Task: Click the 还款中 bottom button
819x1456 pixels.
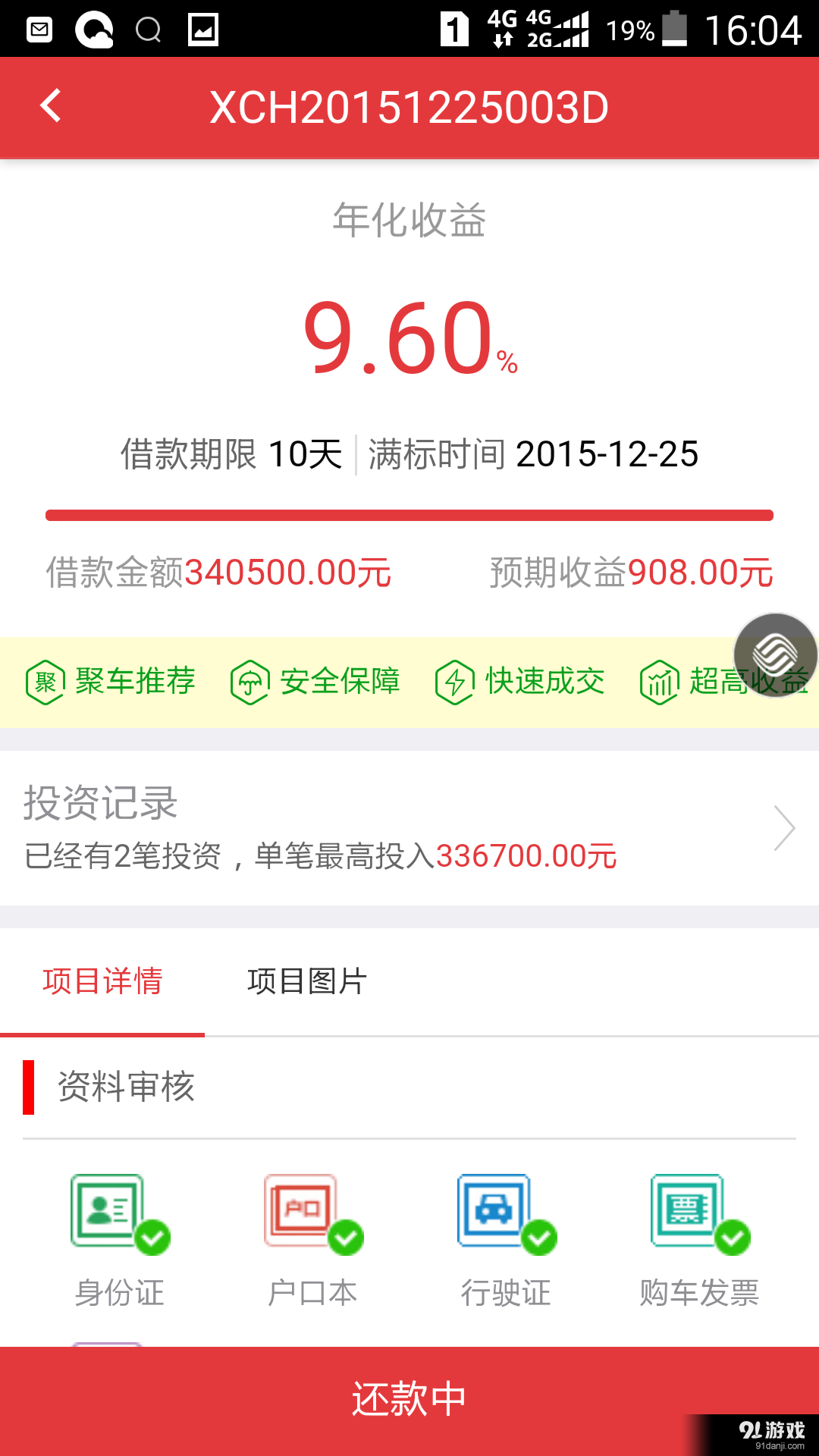Action: [409, 1398]
